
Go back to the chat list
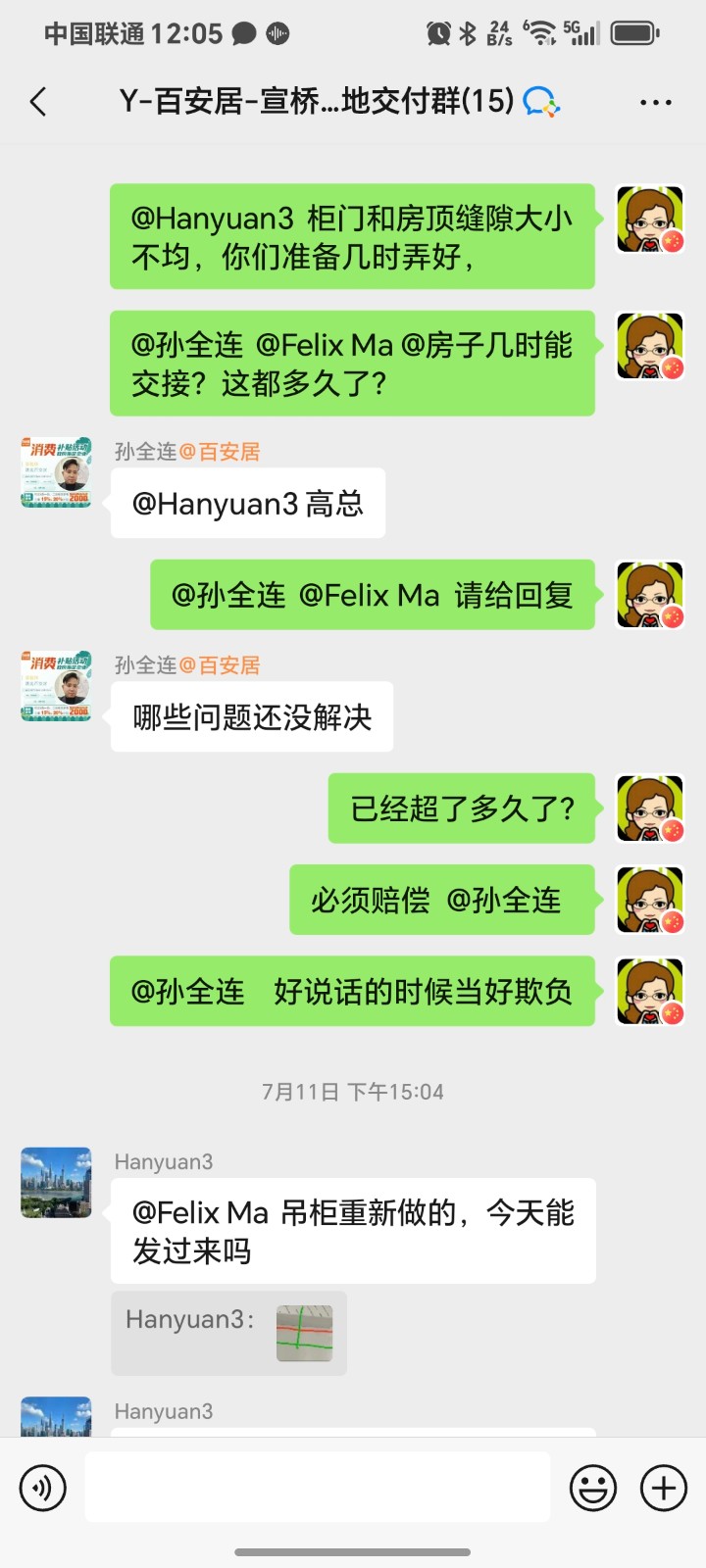tap(39, 102)
